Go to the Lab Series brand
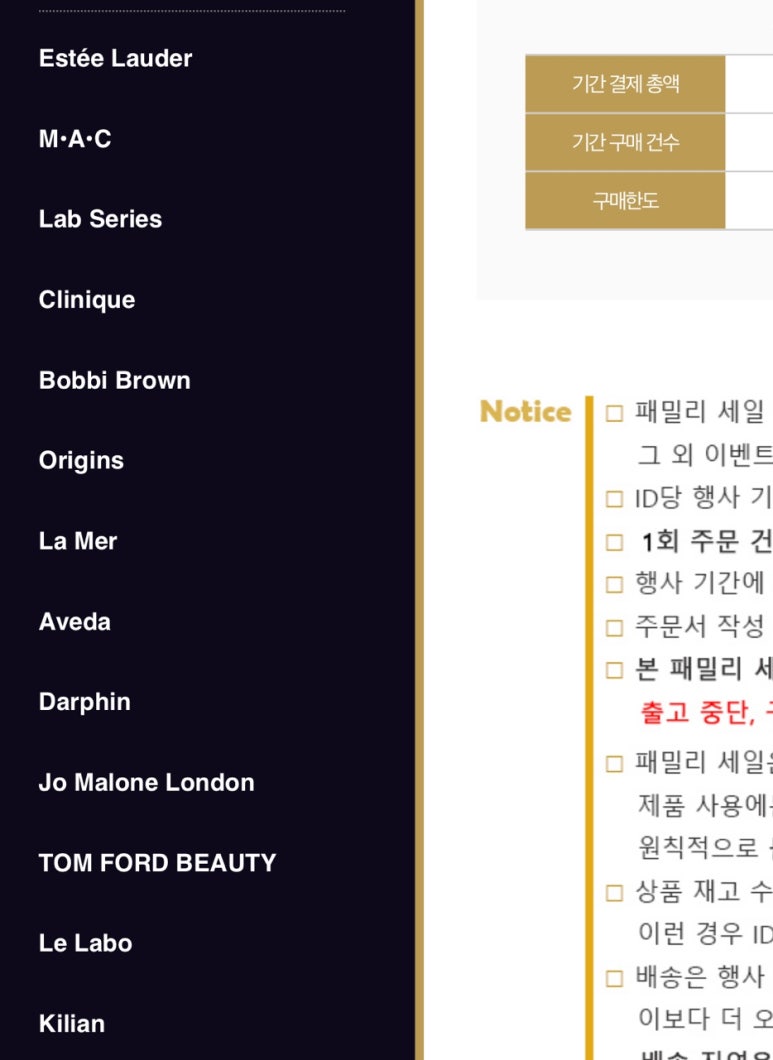 (x=100, y=219)
